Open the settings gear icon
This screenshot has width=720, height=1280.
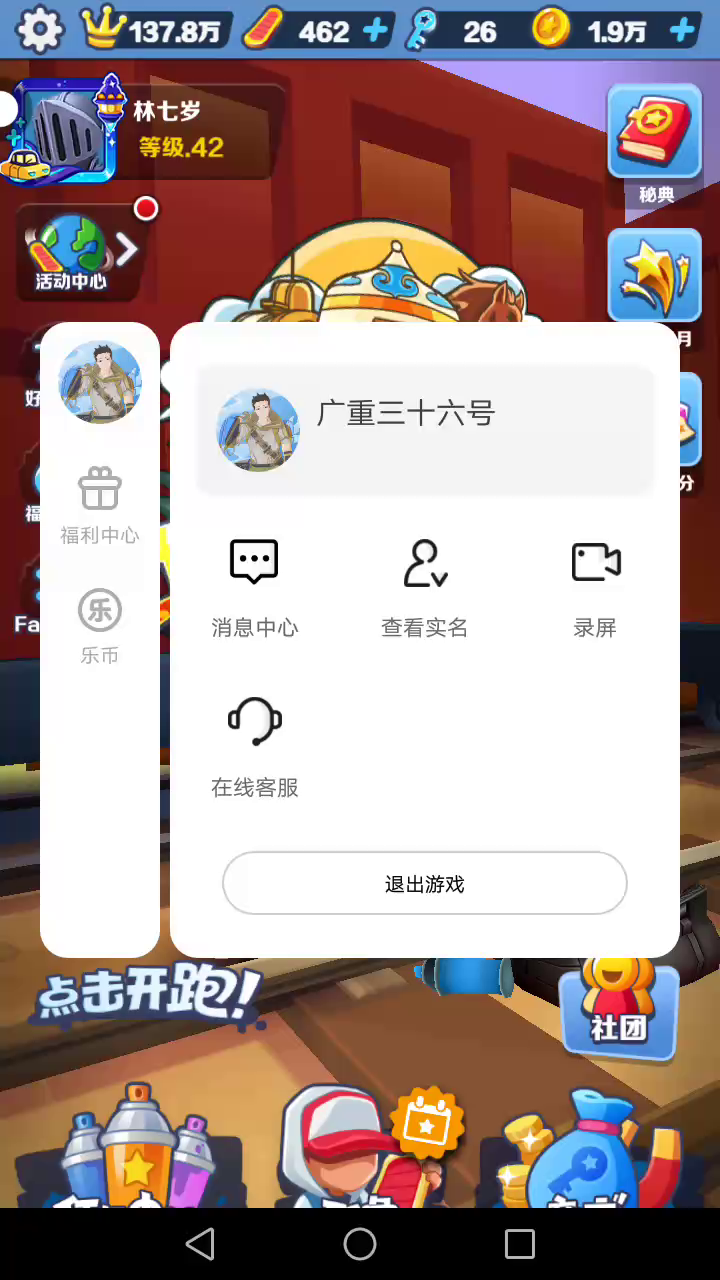point(40,30)
